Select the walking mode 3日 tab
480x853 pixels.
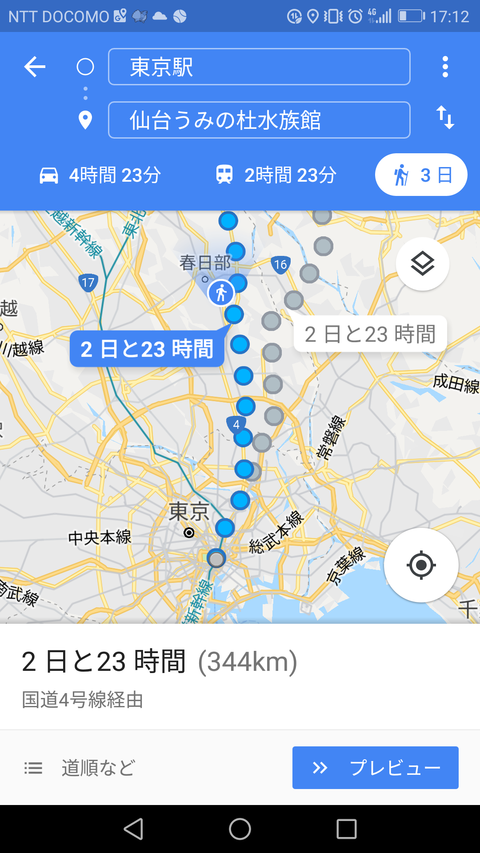(x=421, y=175)
